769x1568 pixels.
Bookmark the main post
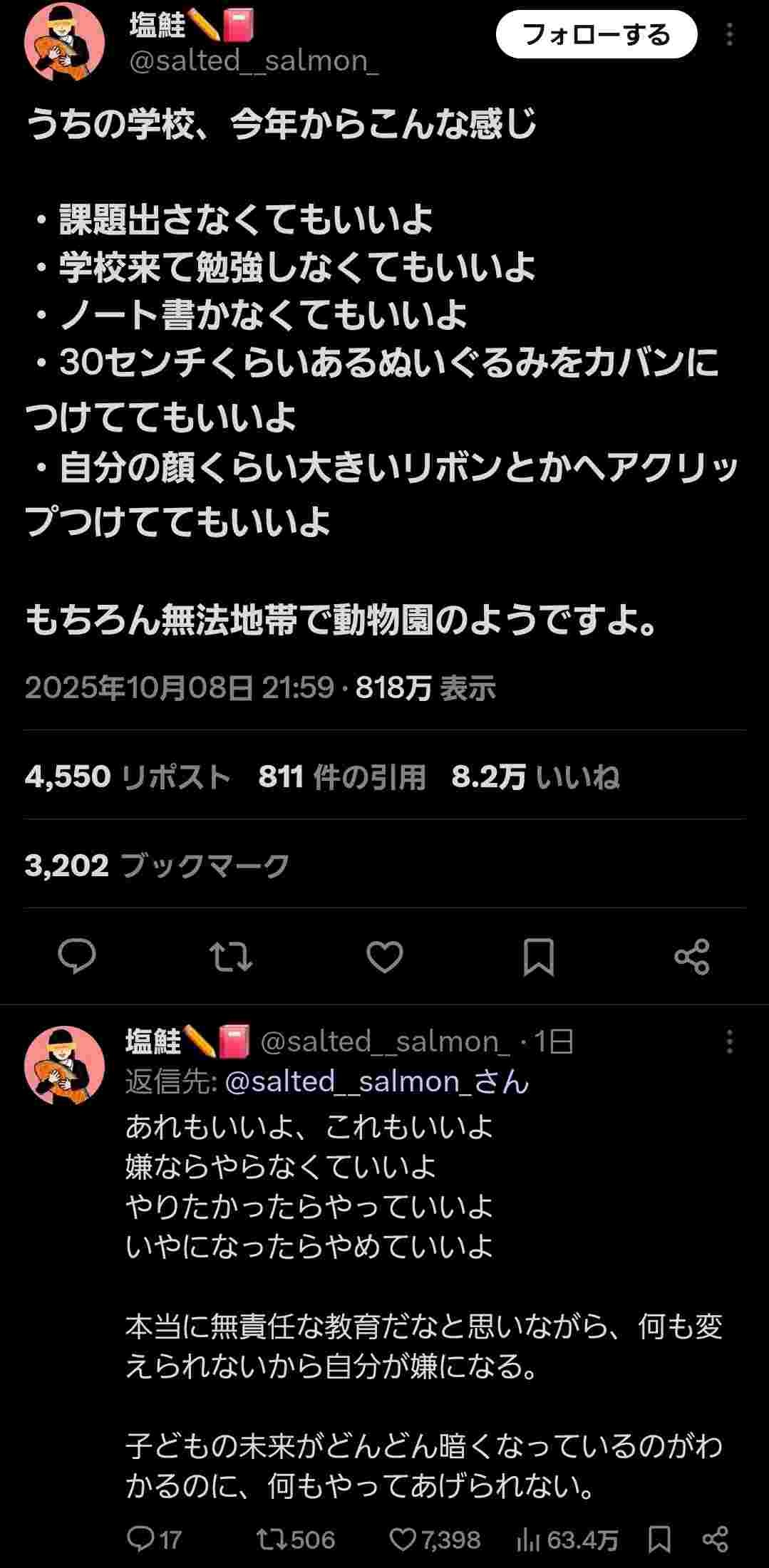pos(538,957)
